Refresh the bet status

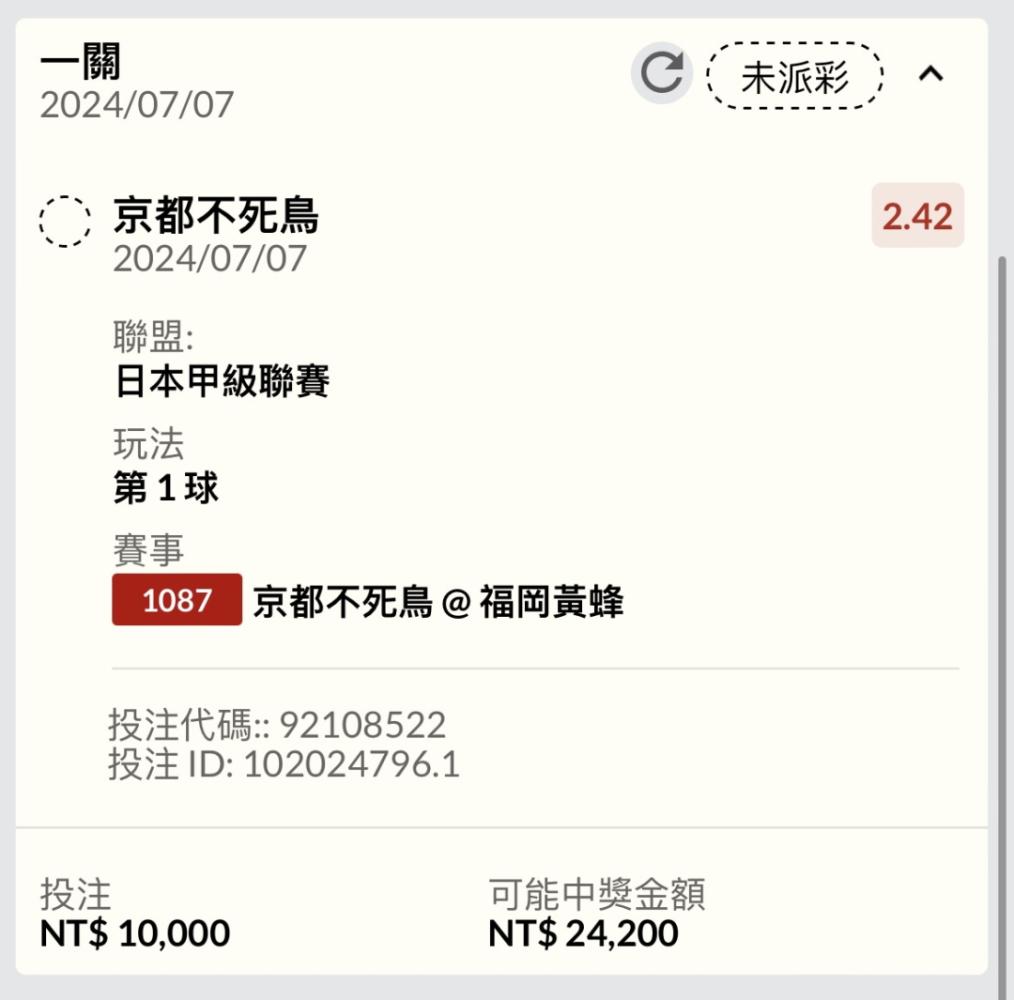coord(661,74)
